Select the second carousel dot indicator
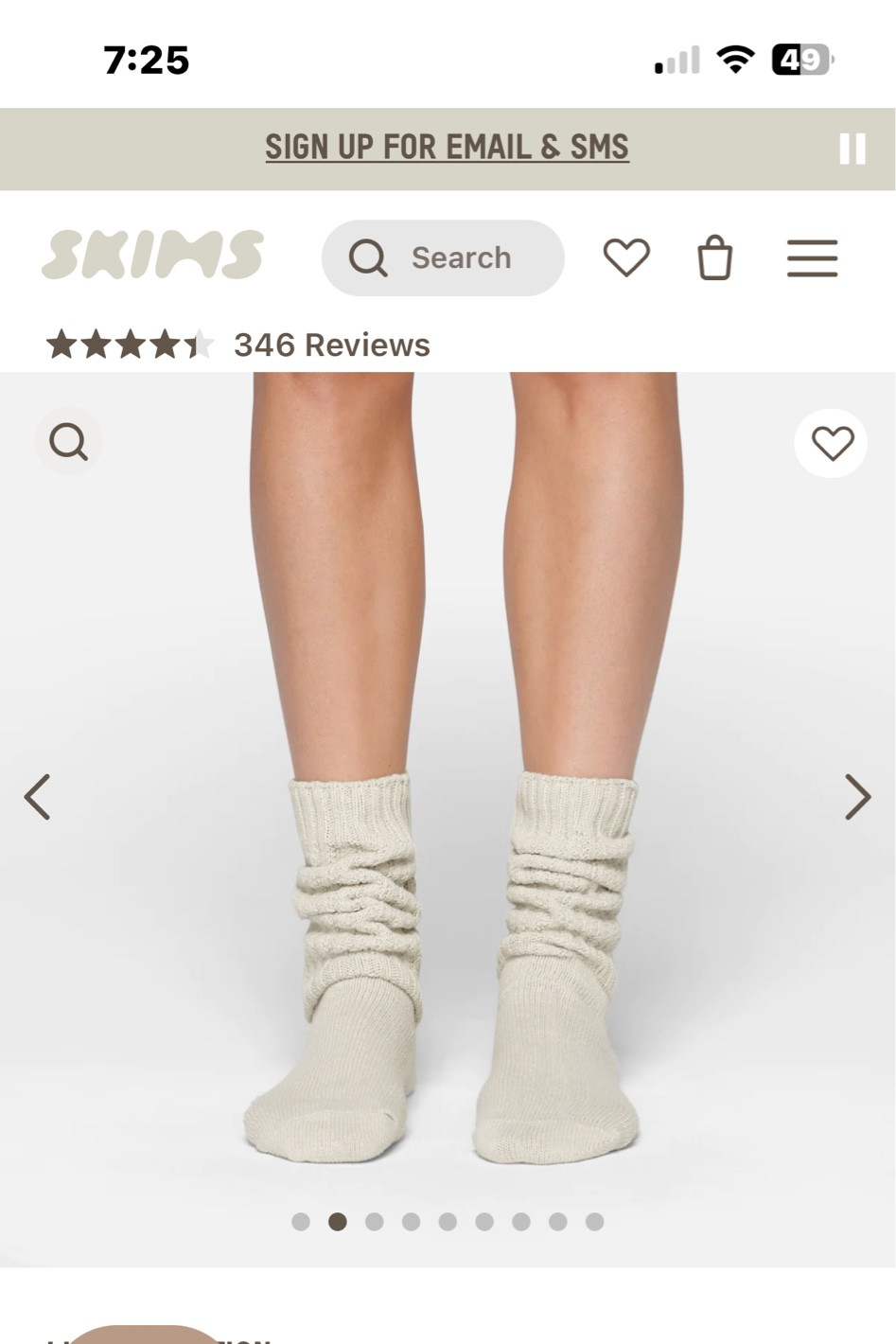 click(x=338, y=1222)
